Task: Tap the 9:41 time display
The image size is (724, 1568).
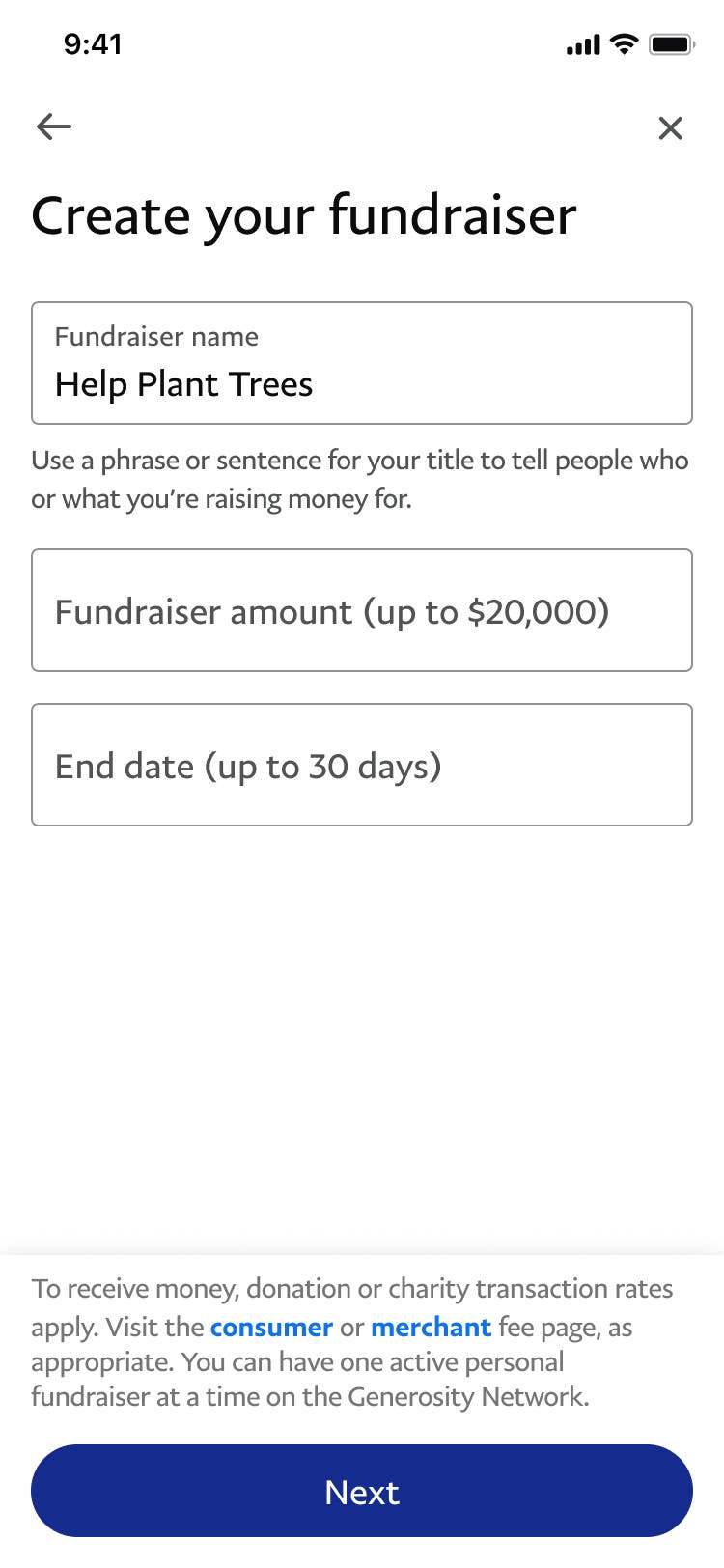Action: [93, 43]
